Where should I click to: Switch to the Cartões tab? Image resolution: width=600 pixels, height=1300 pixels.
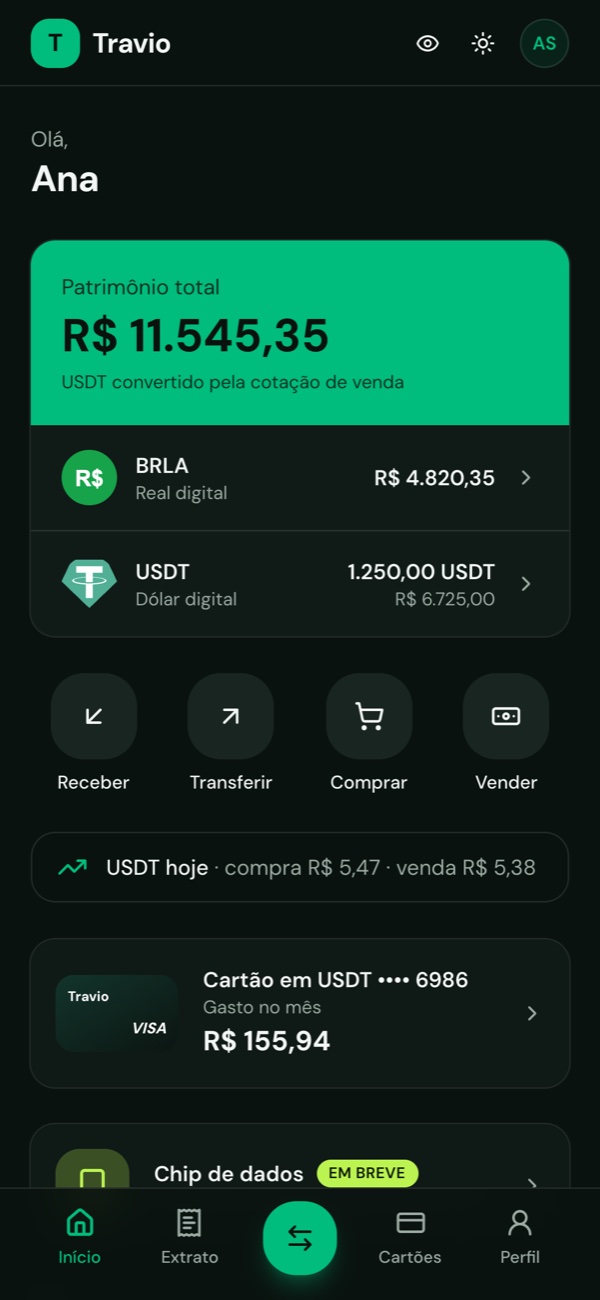(410, 1237)
